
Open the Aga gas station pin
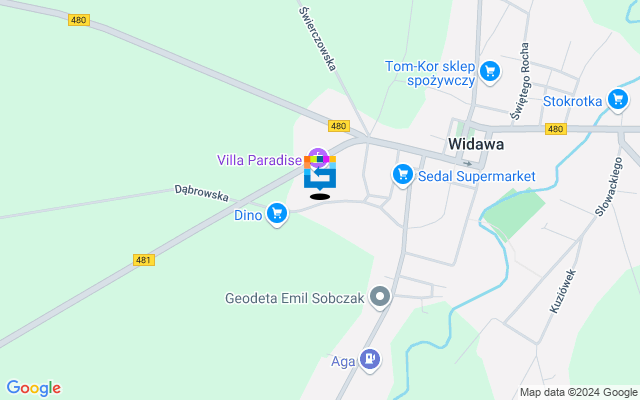(x=370, y=357)
